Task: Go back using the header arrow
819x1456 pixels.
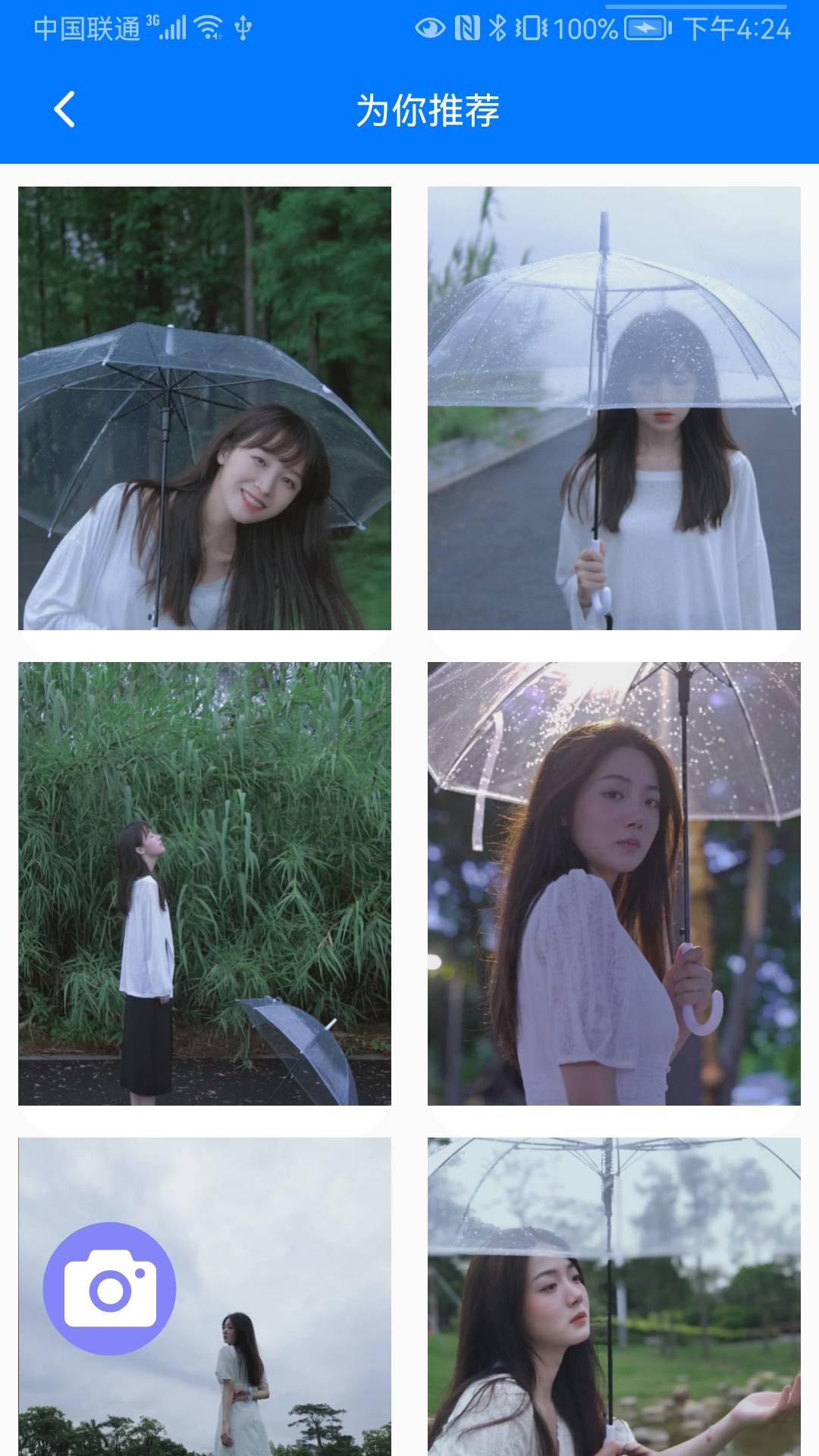Action: tap(65, 109)
